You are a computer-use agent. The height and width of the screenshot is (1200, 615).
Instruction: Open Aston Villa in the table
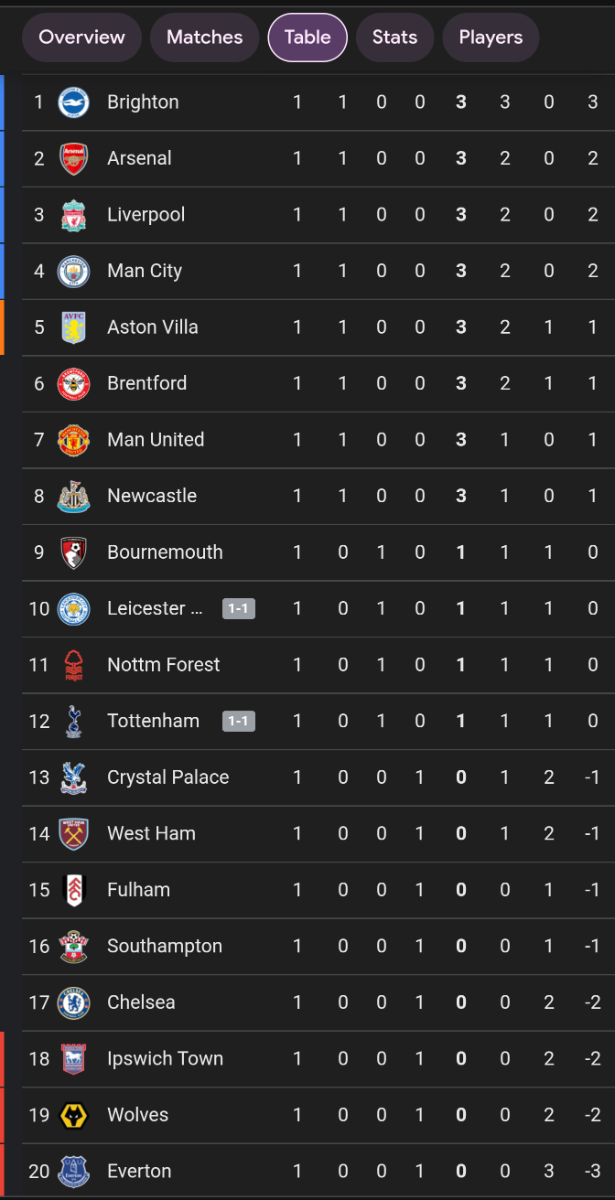click(x=318, y=327)
